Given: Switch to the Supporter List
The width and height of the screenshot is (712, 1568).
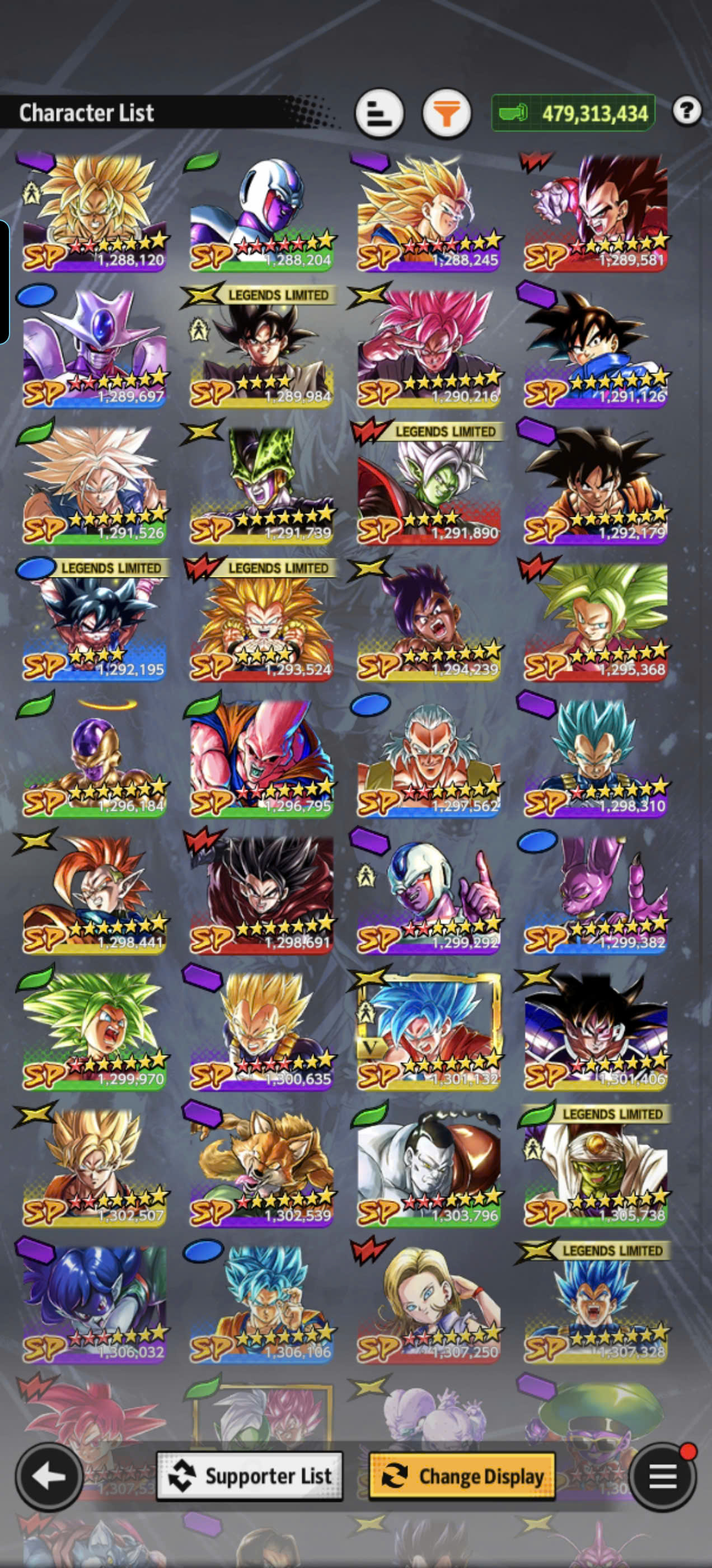Looking at the screenshot, I should point(250,1476).
